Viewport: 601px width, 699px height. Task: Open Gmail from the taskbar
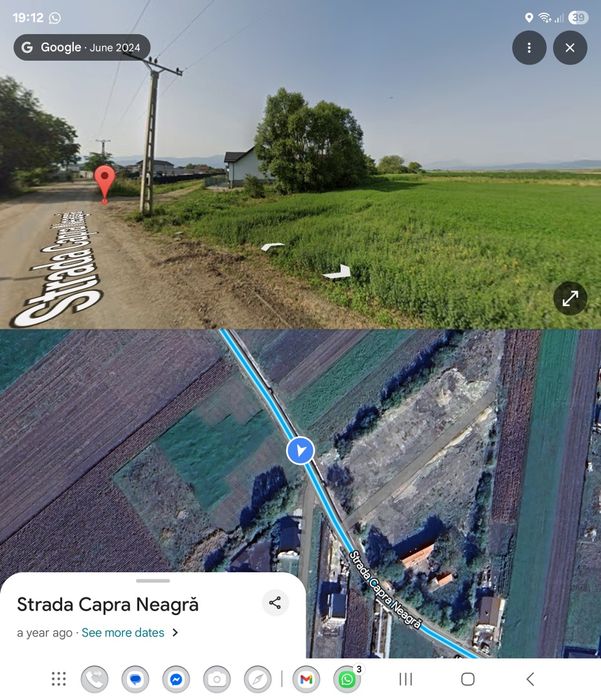pyautogui.click(x=305, y=679)
